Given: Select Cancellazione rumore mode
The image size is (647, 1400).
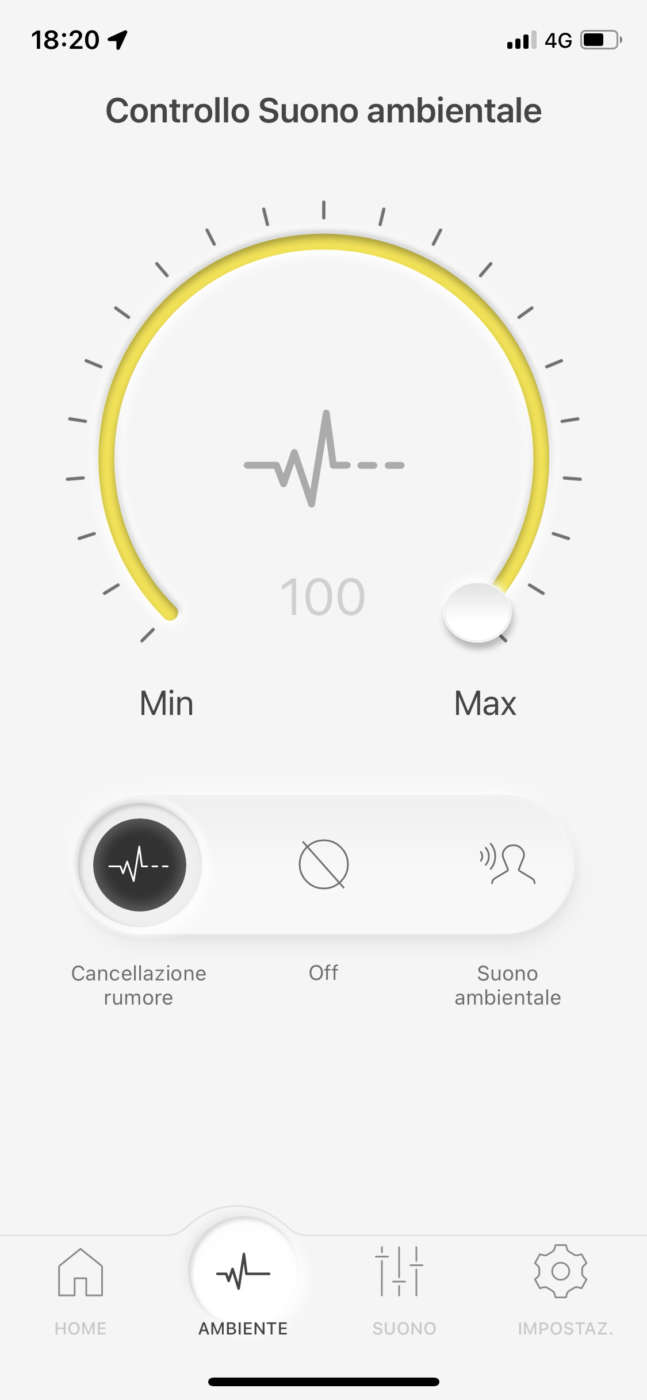Looking at the screenshot, I should [139, 865].
